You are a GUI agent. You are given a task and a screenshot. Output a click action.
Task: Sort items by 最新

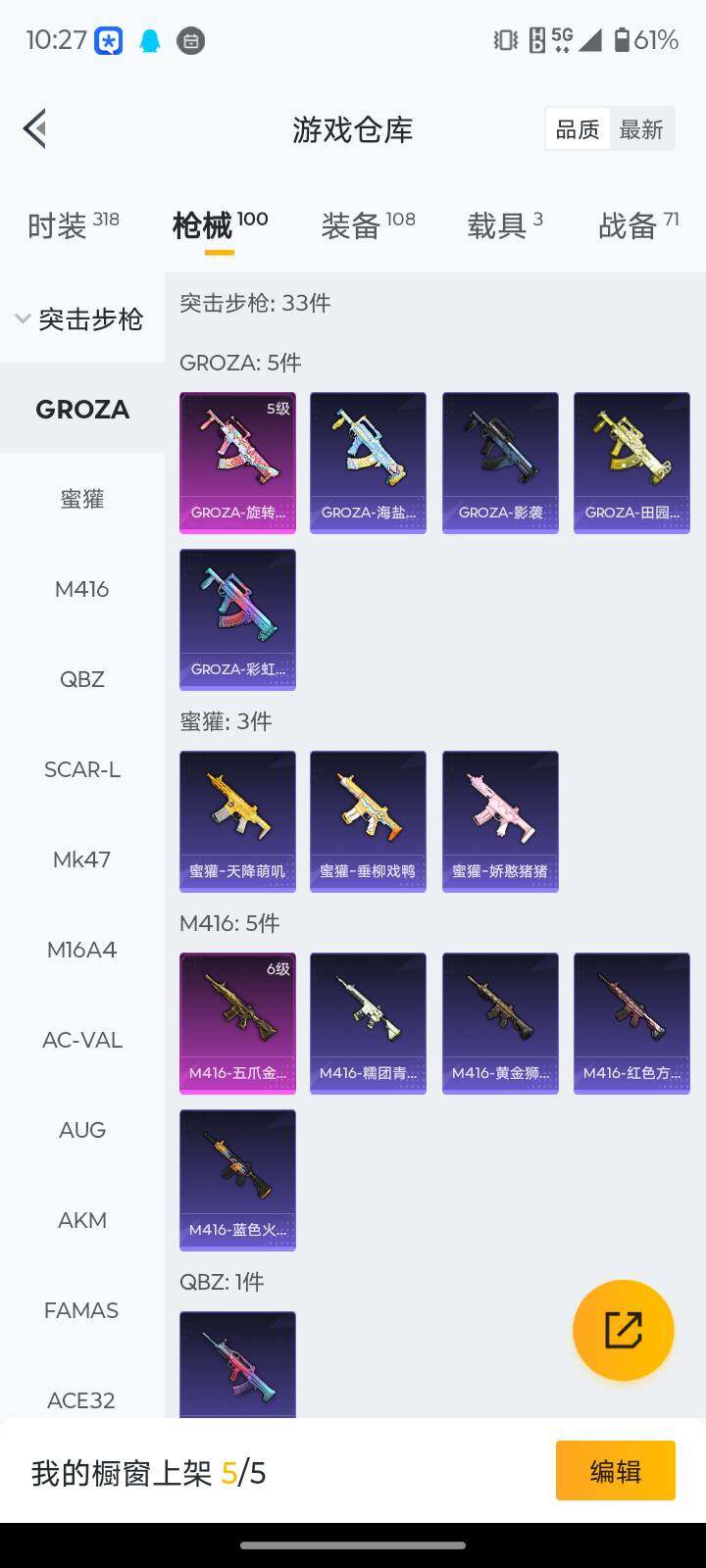pyautogui.click(x=641, y=129)
